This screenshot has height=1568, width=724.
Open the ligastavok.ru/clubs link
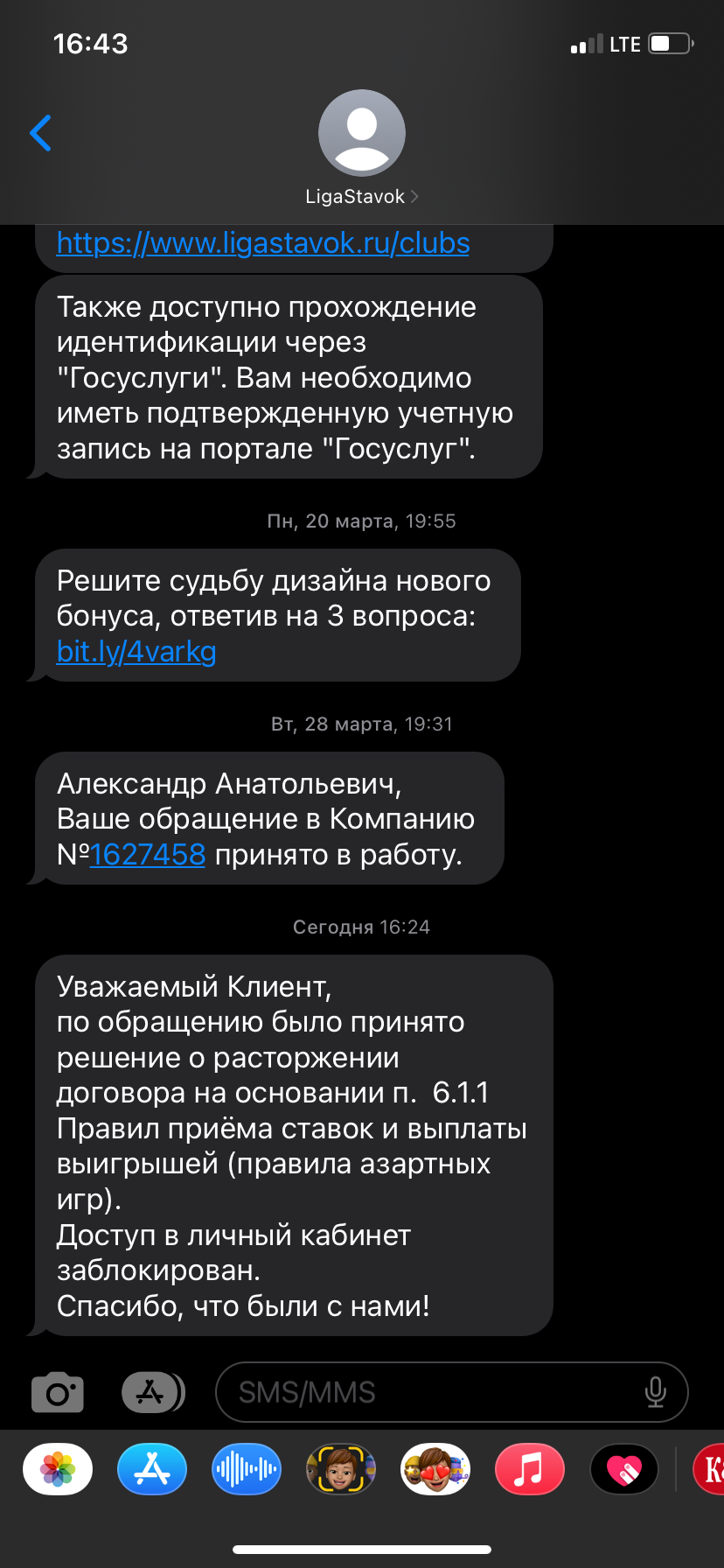263,243
